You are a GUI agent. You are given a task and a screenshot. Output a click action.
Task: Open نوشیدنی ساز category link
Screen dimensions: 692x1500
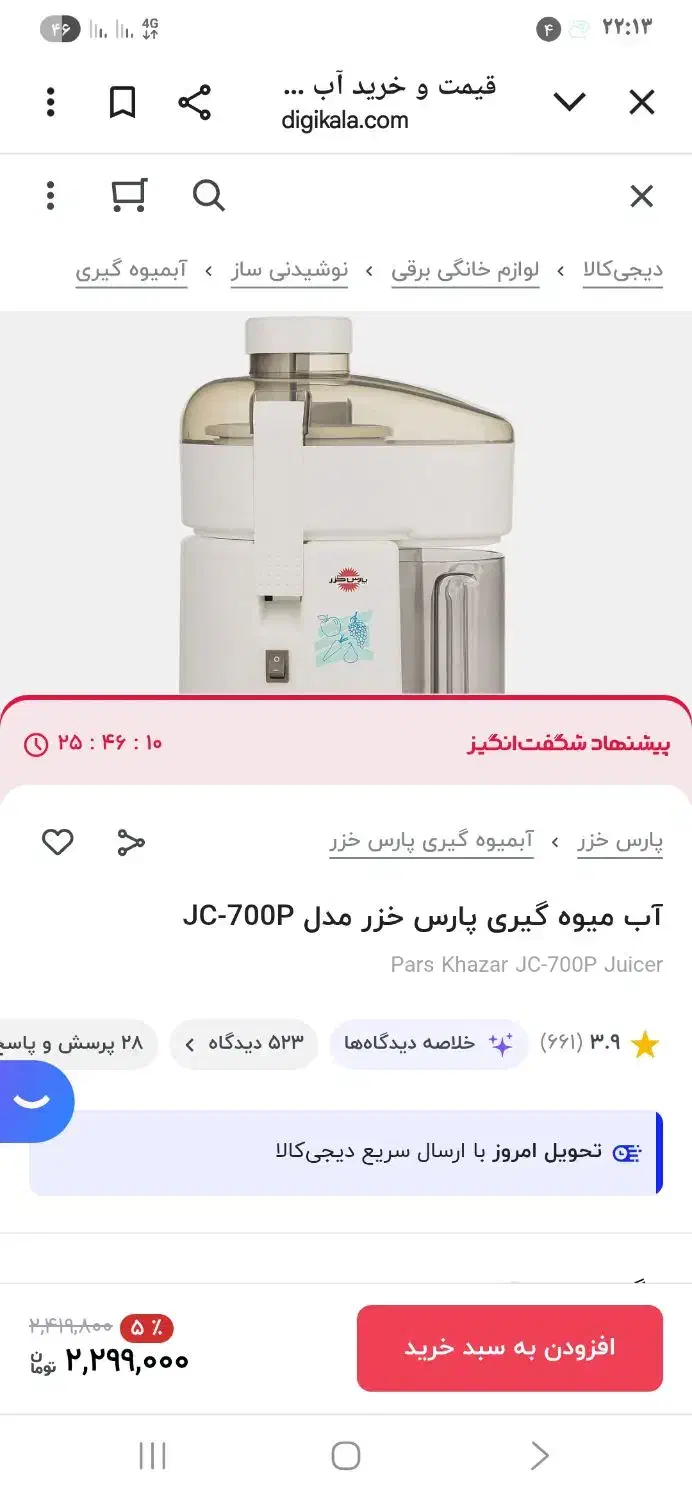coord(289,270)
